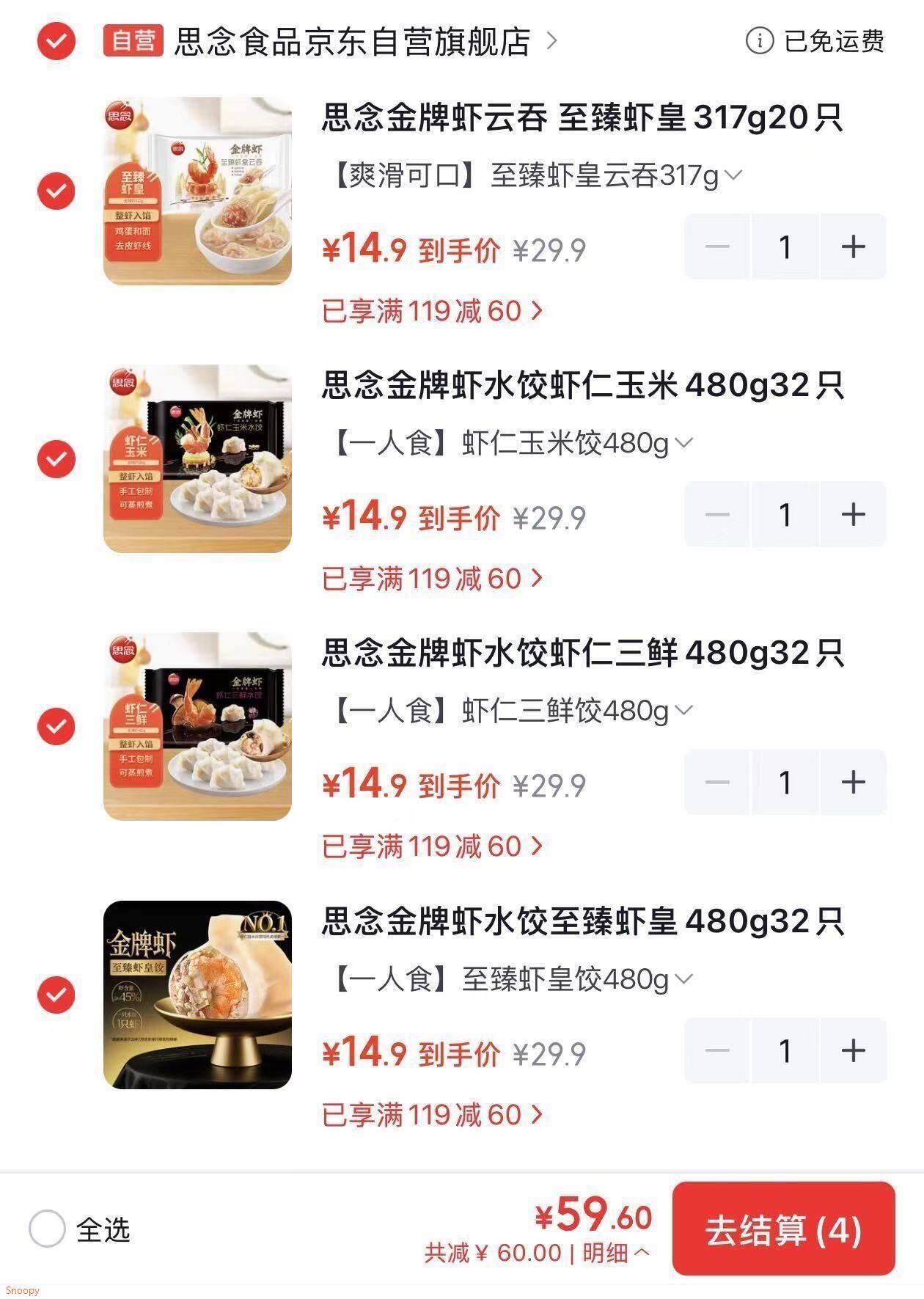Increase quantity of 至臻虾皇 480g dumplings
The height and width of the screenshot is (1299, 924).
click(x=853, y=1050)
